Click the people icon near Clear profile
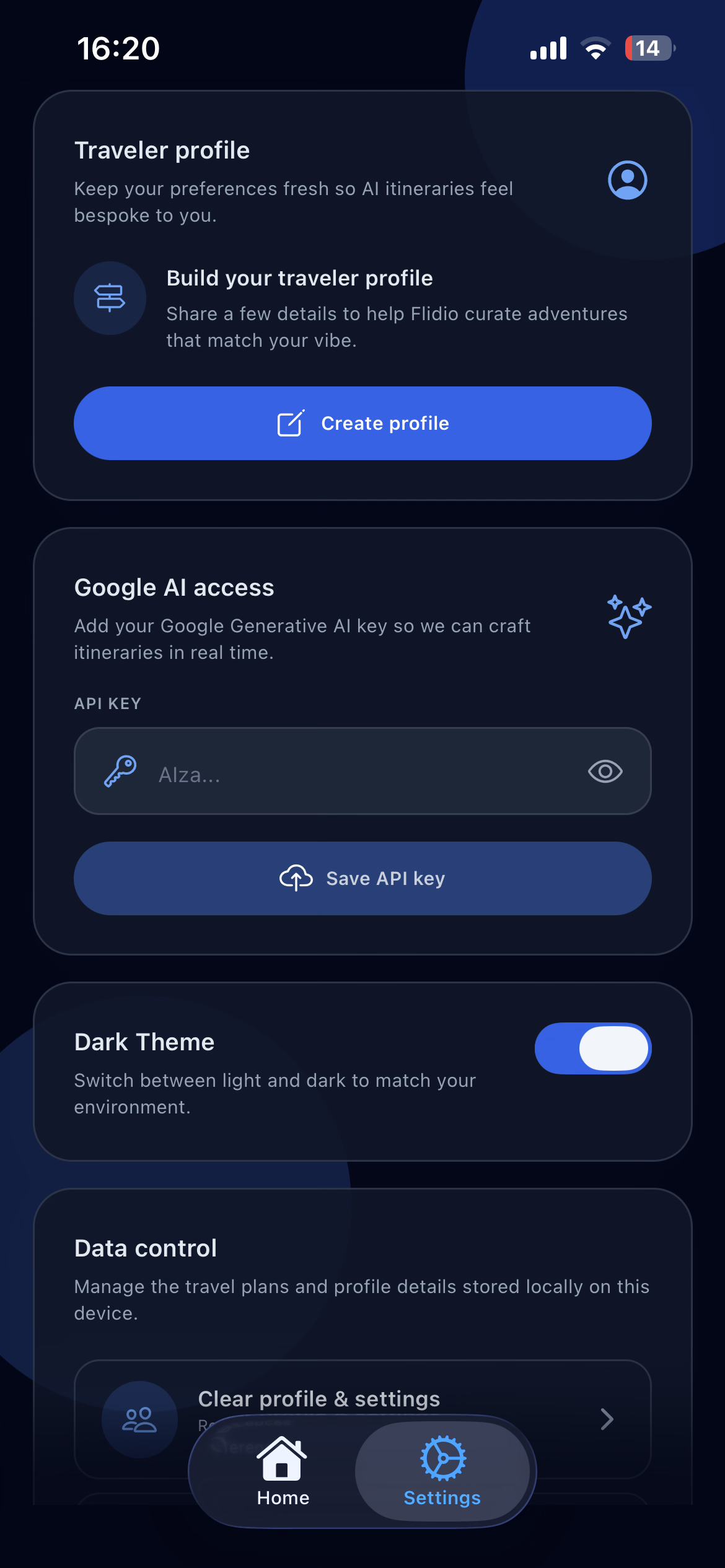Screen dimensions: 725x1568 click(138, 1420)
